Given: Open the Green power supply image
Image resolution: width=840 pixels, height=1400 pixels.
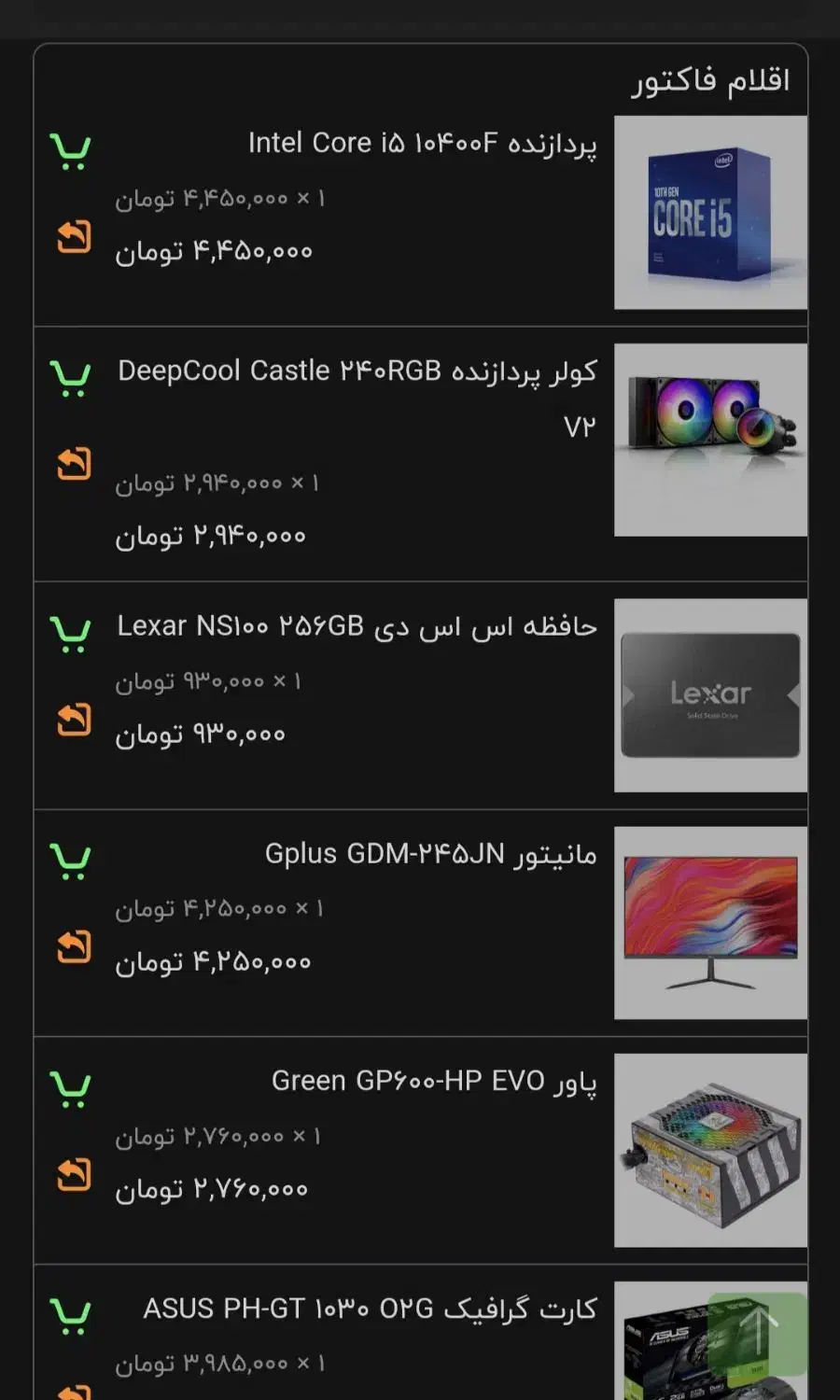Looking at the screenshot, I should click(x=710, y=1150).
